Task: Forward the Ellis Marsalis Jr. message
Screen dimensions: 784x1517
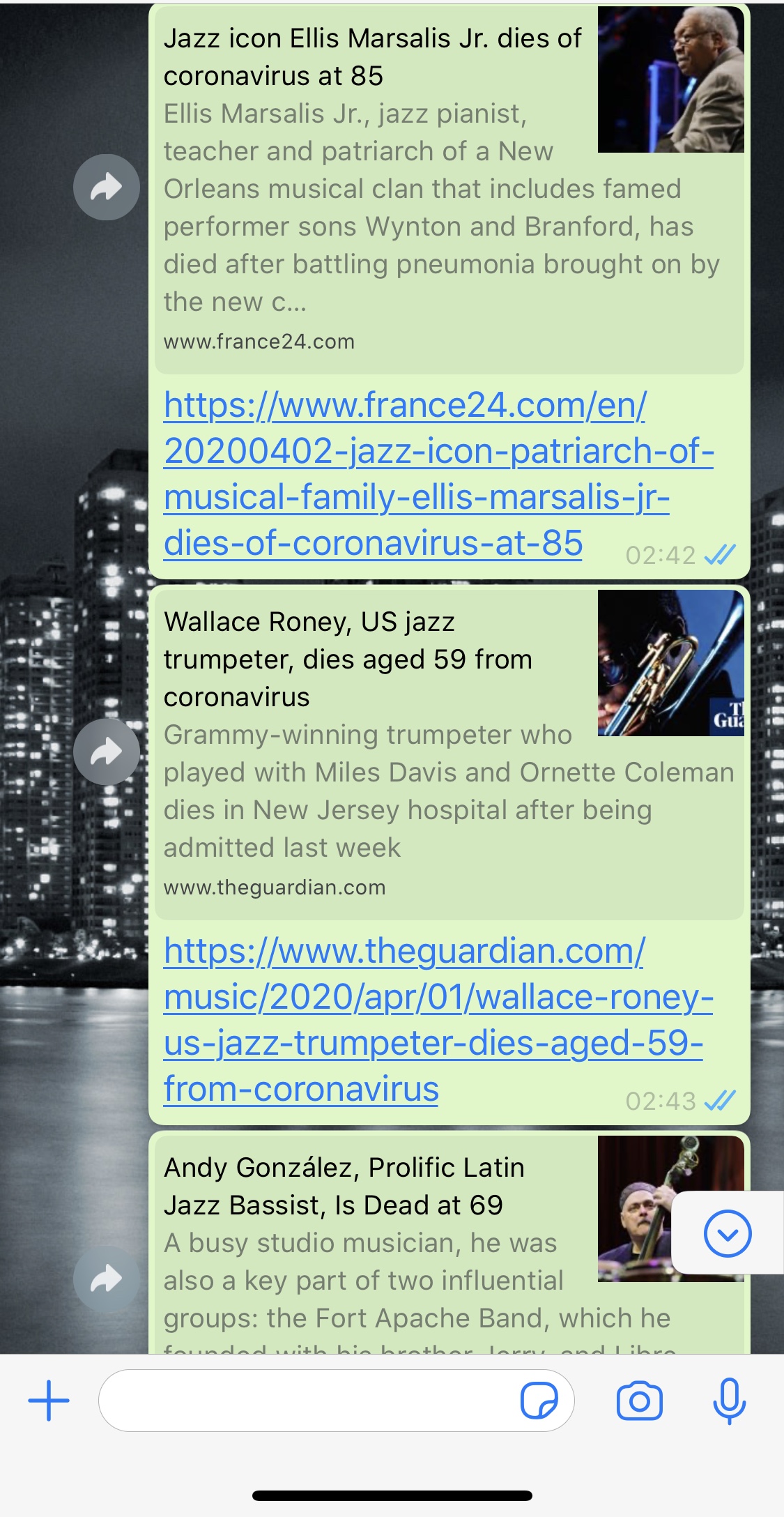Action: pyautogui.click(x=107, y=187)
